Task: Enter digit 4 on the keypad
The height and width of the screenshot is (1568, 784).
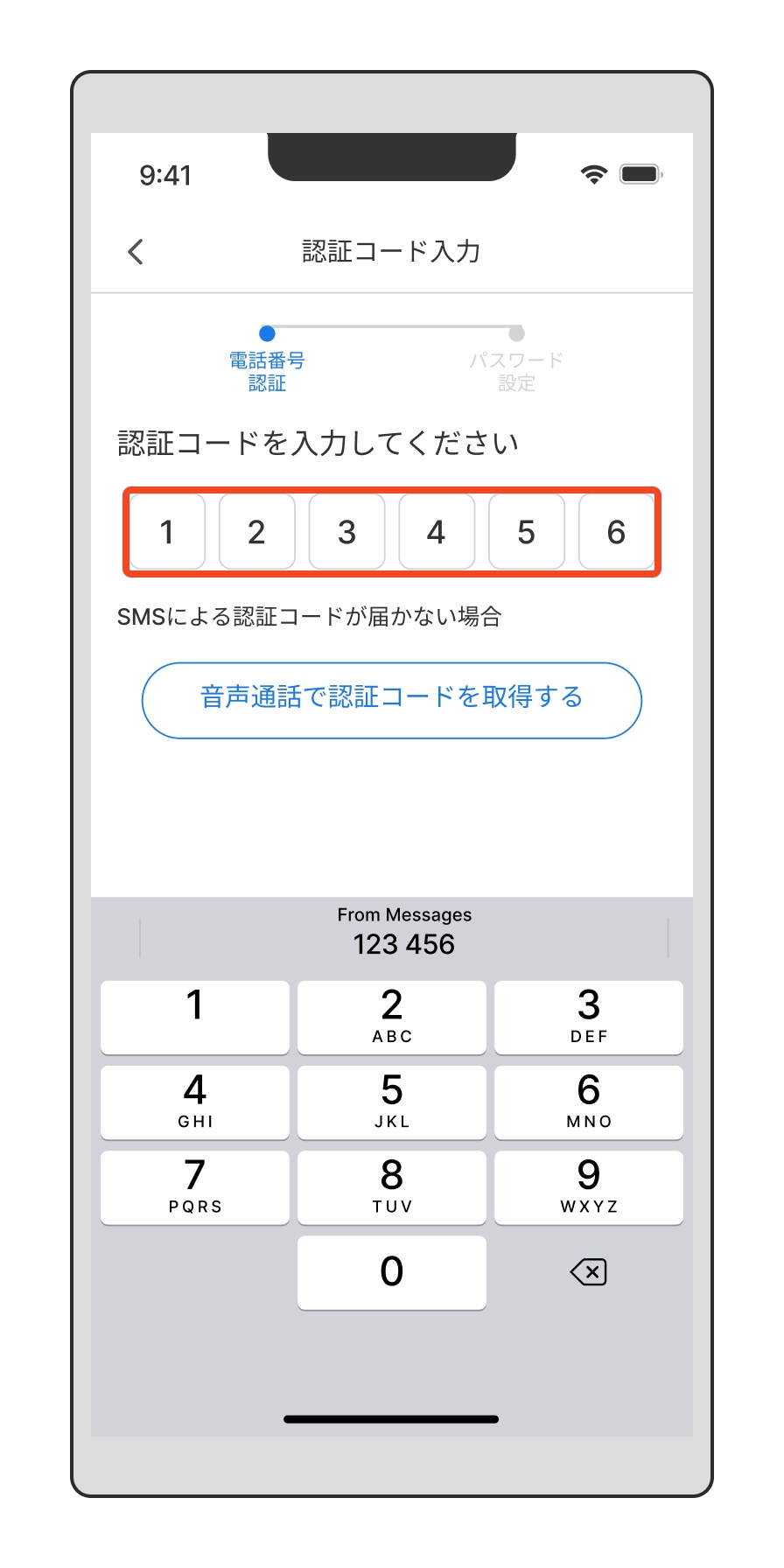Action: click(x=194, y=1102)
